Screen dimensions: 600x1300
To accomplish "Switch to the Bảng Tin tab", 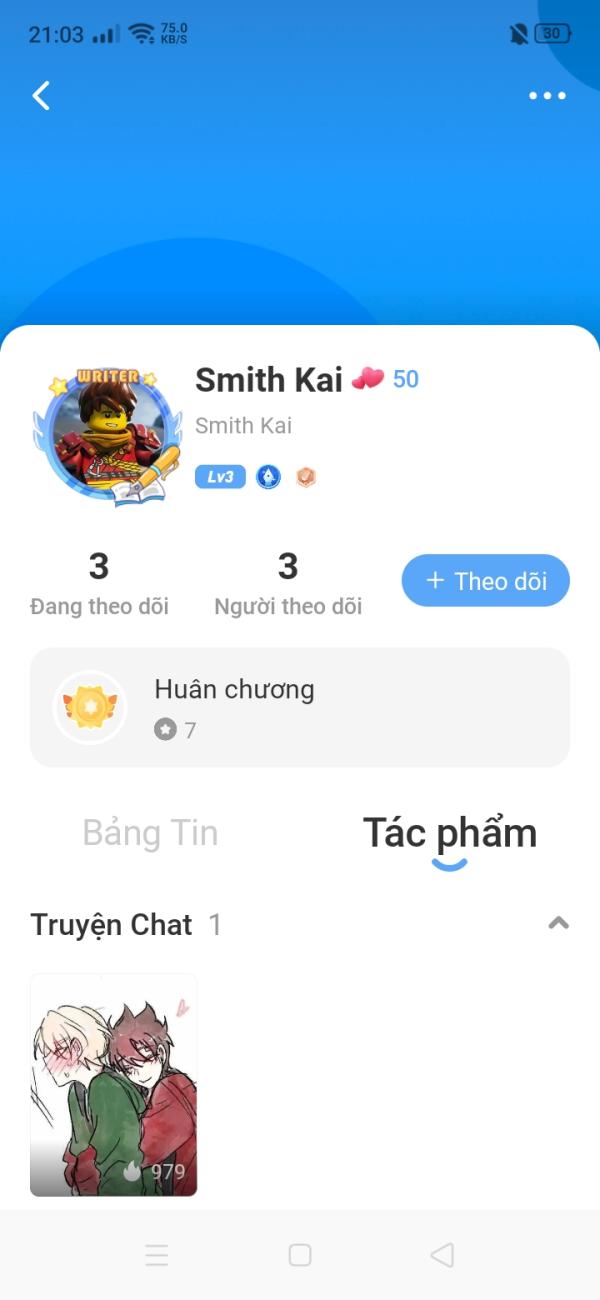I will click(150, 833).
